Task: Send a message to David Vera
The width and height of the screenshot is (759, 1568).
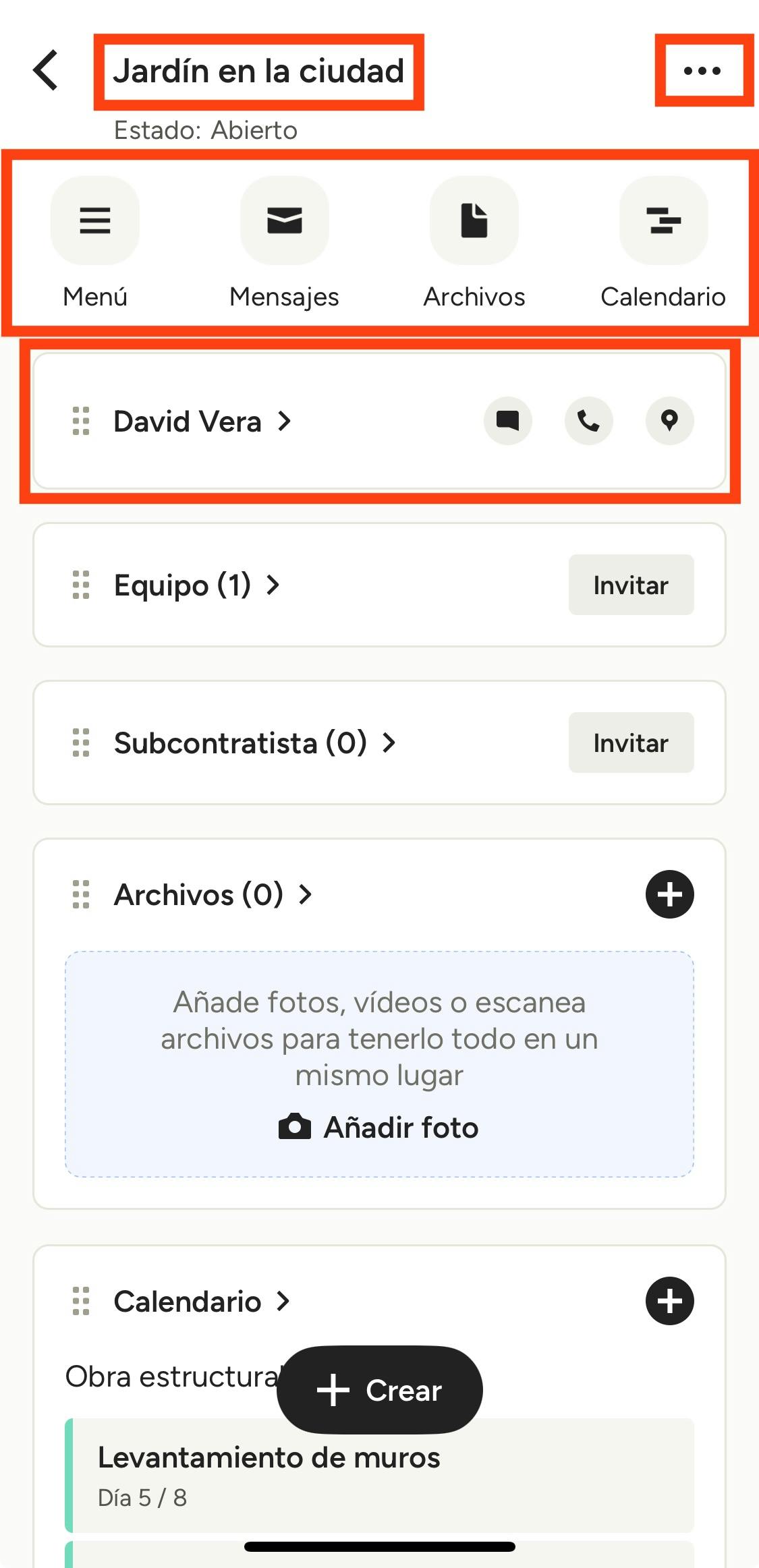Action: [x=507, y=421]
